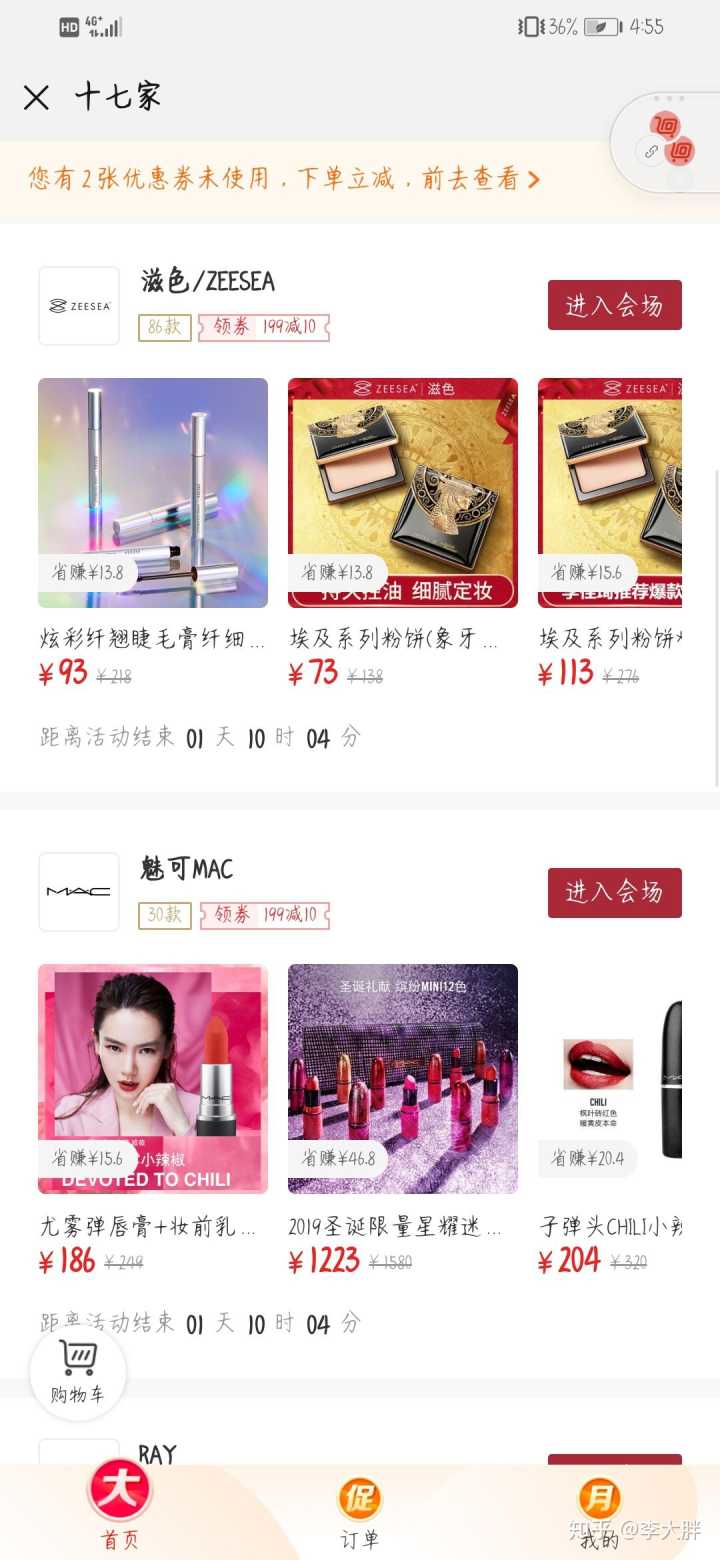Image resolution: width=720 pixels, height=1560 pixels.
Task: Open 埃及系列粉饼 priced ¥113
Action: tap(610, 493)
